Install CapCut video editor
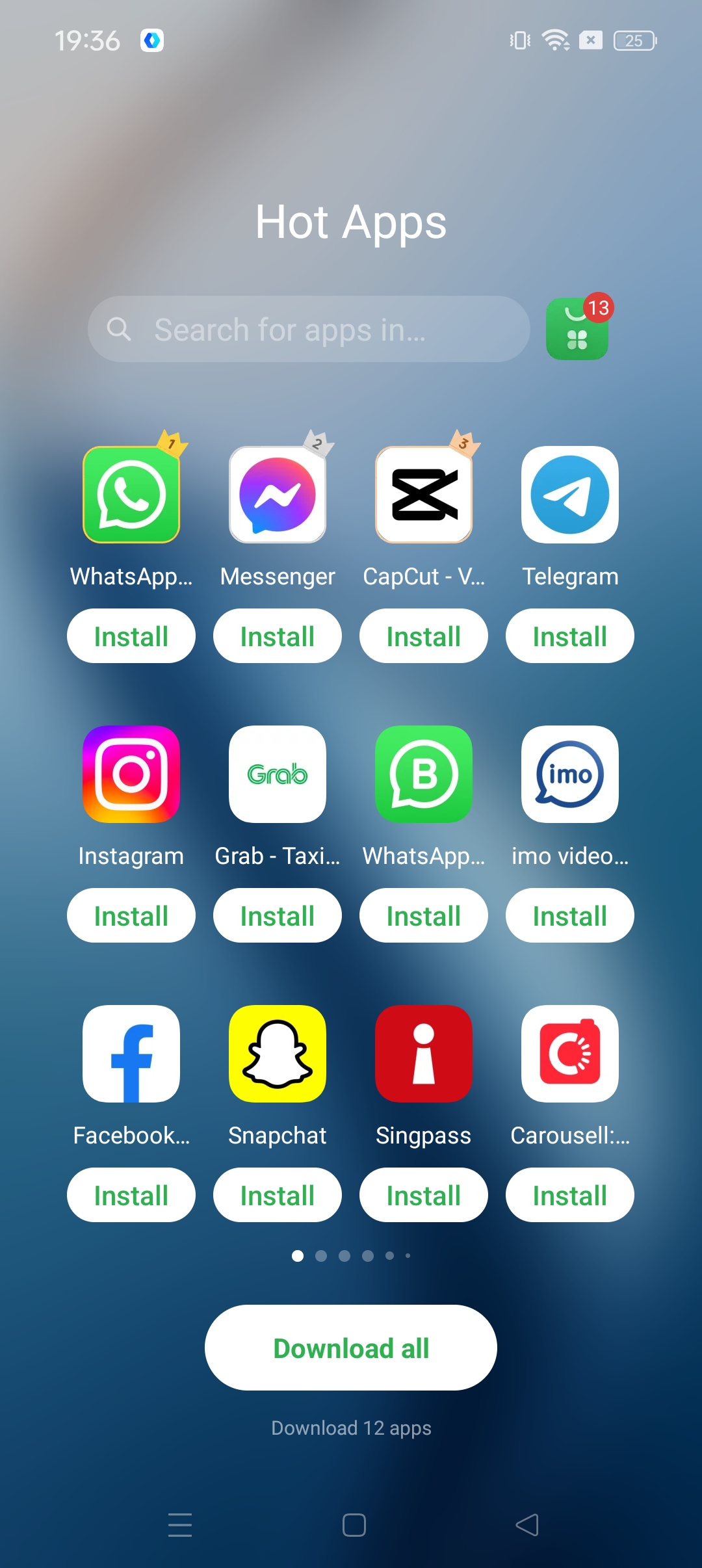Image resolution: width=702 pixels, height=1568 pixels. click(424, 636)
